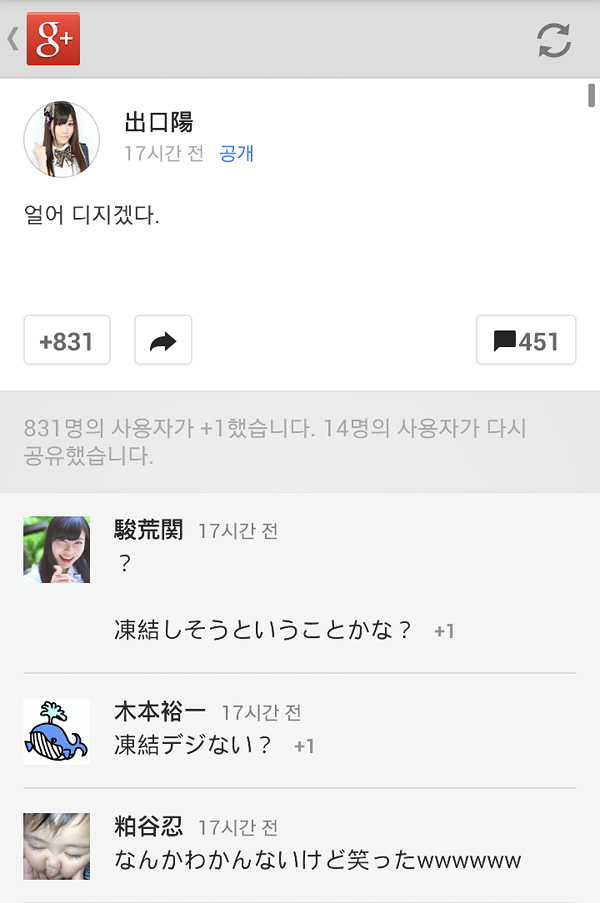Open 粕谷忍's profile avatar
Screen dimensions: 600x903
click(57, 846)
